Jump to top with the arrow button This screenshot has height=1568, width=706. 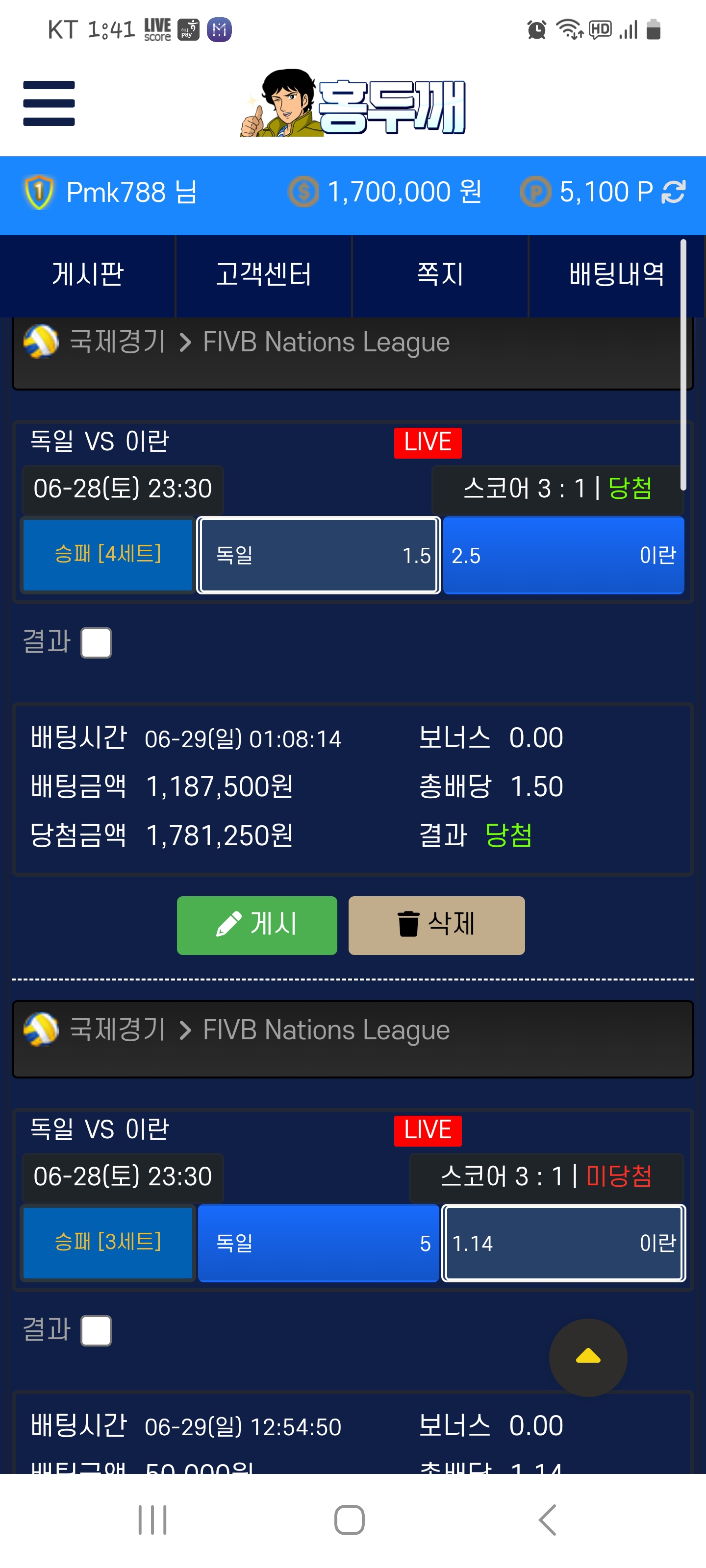click(x=588, y=1357)
